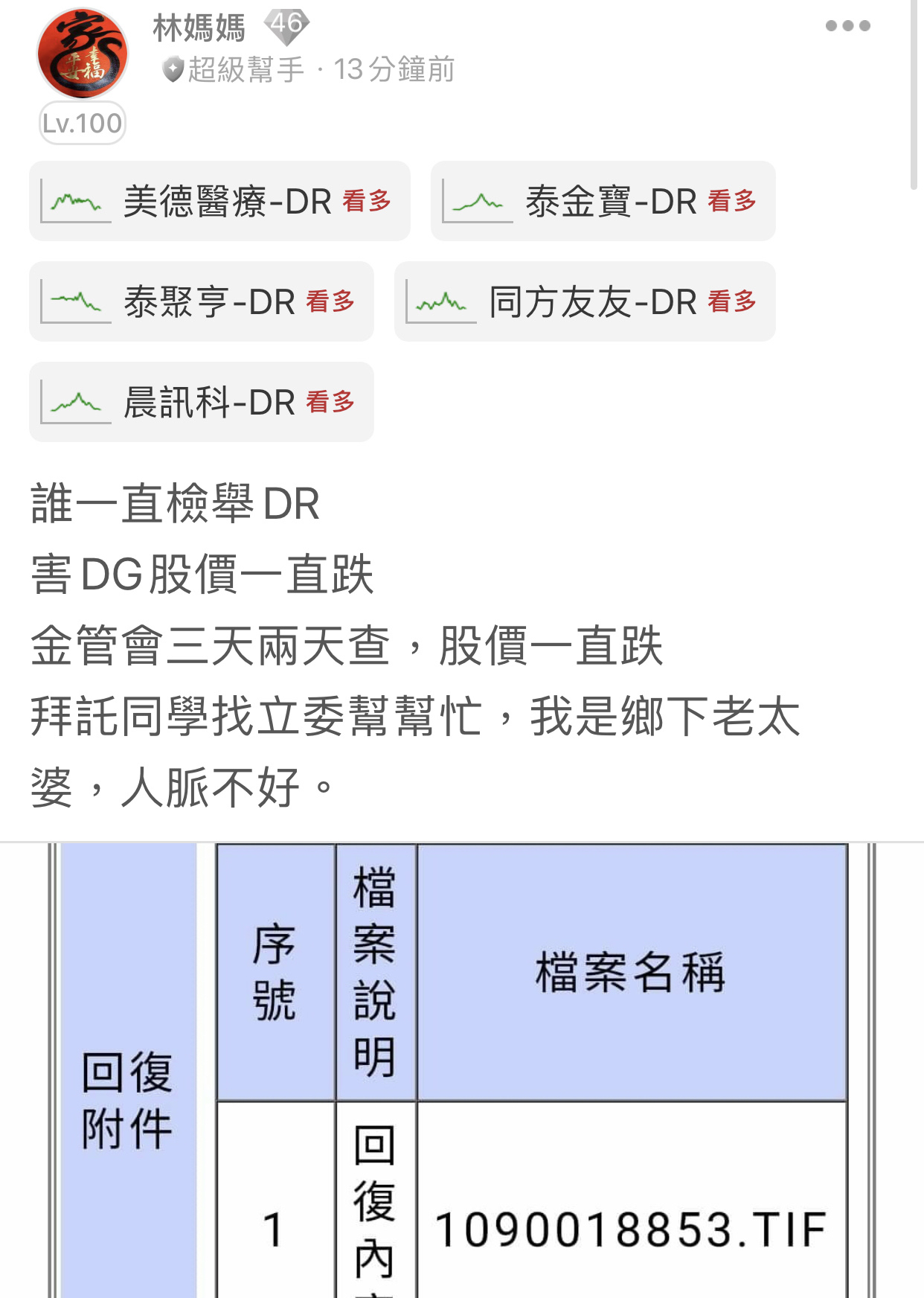Open the post's three-dot overflow menu
The height and width of the screenshot is (1298, 924).
click(847, 26)
